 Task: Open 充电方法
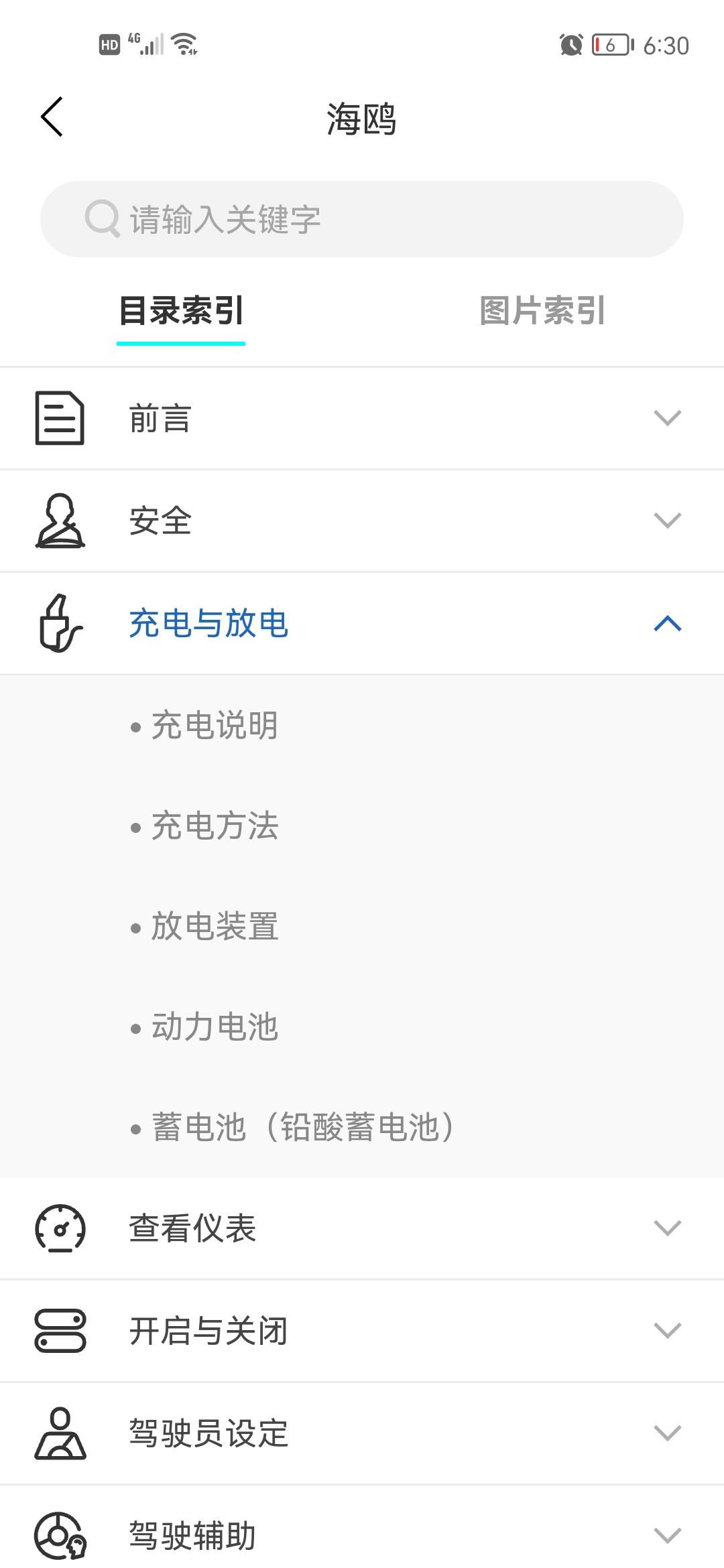[x=215, y=826]
